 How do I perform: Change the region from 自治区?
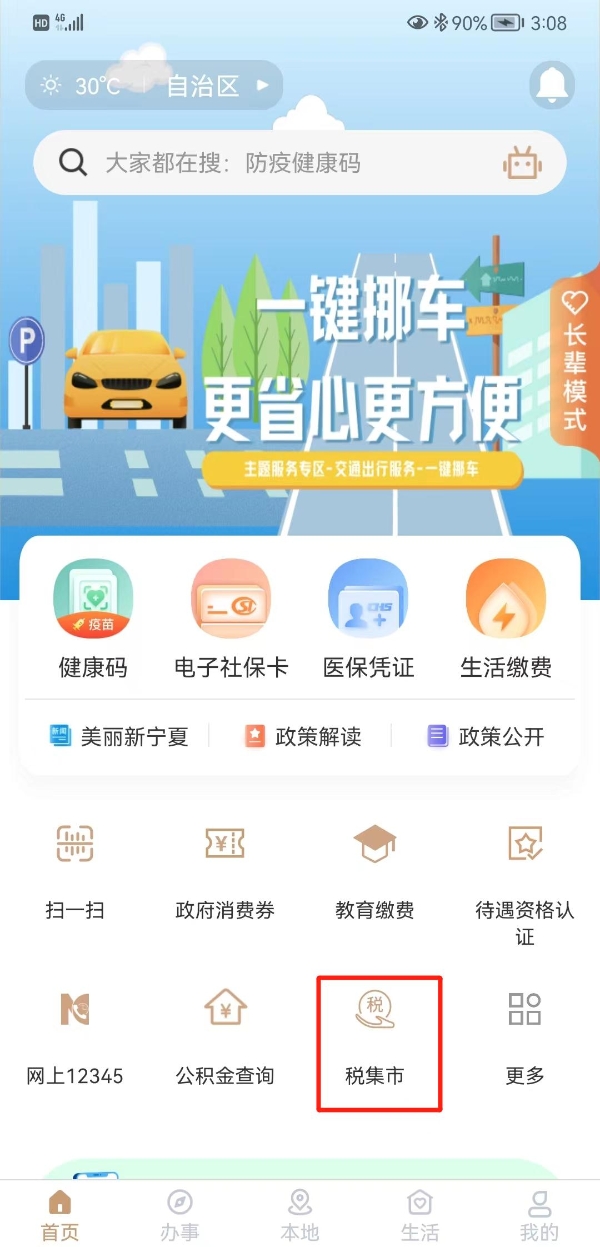click(215, 86)
